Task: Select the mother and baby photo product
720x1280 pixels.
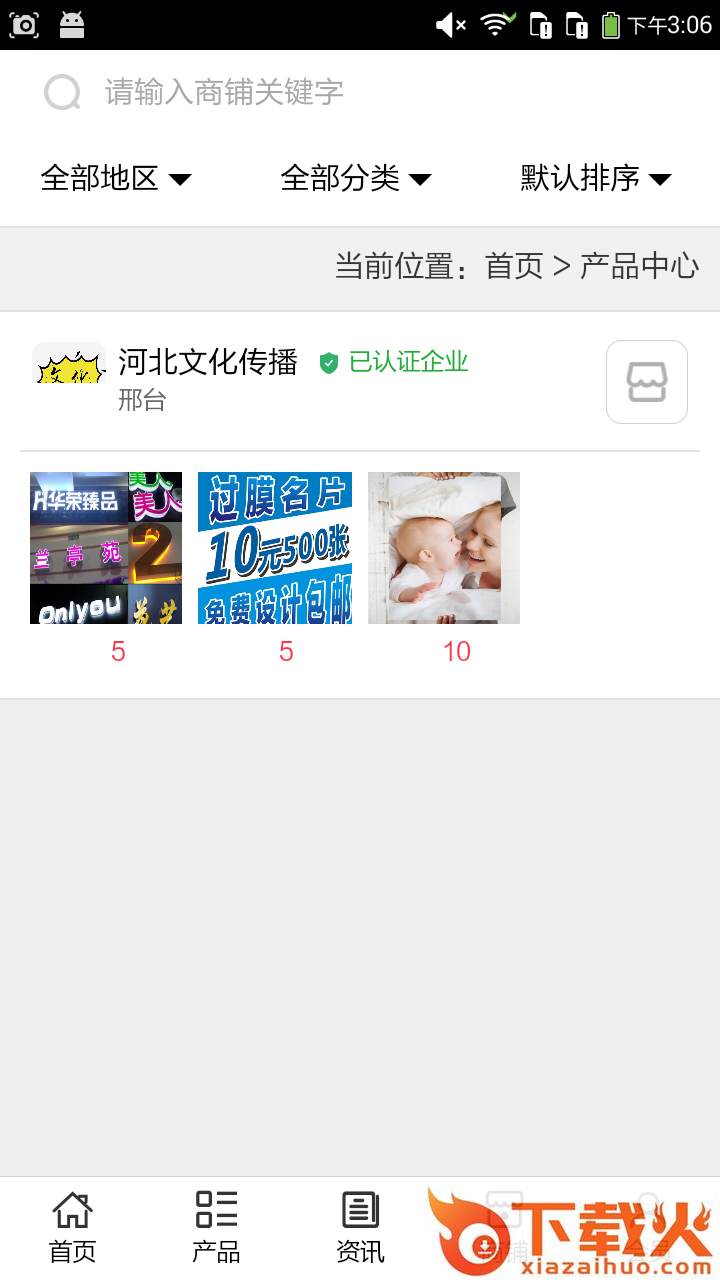Action: point(444,548)
